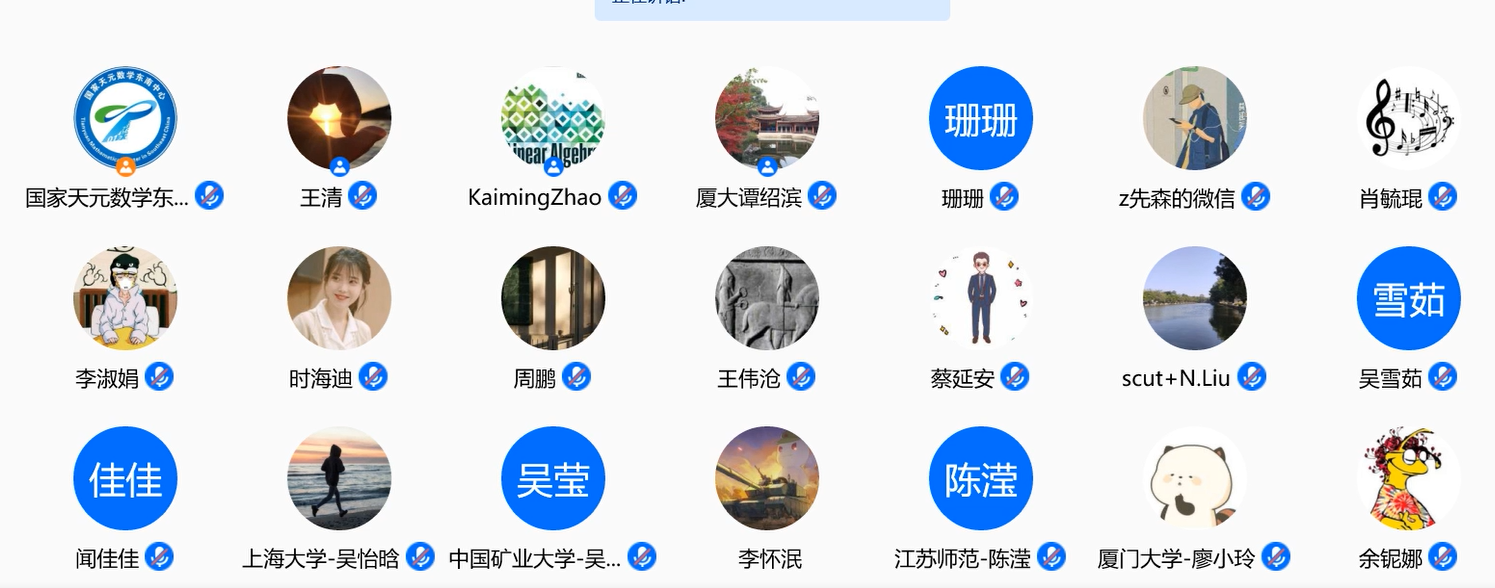1495x588 pixels.
Task: Open 肖毓琨's music-note avatar
Action: tap(1409, 118)
